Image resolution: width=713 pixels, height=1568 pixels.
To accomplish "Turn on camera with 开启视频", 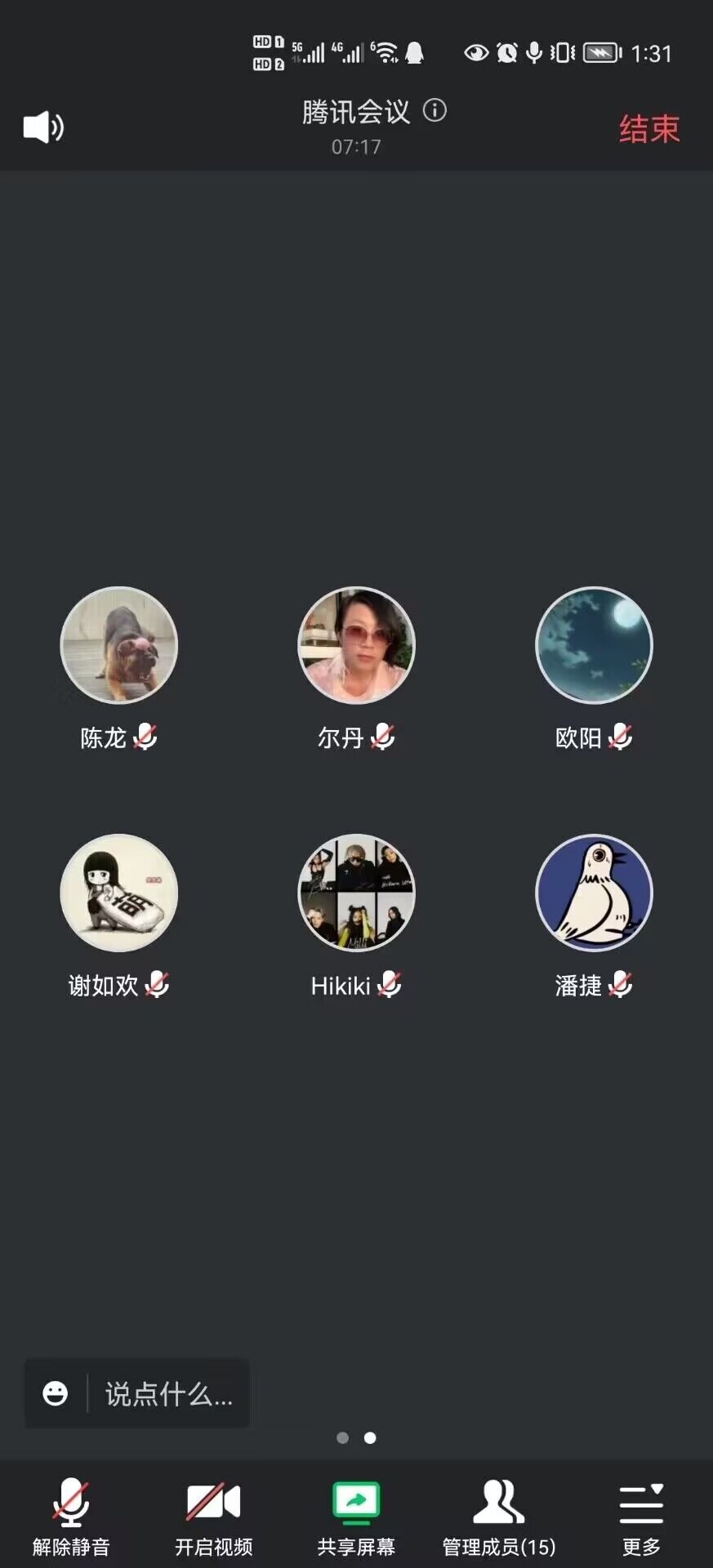I will click(x=213, y=1515).
